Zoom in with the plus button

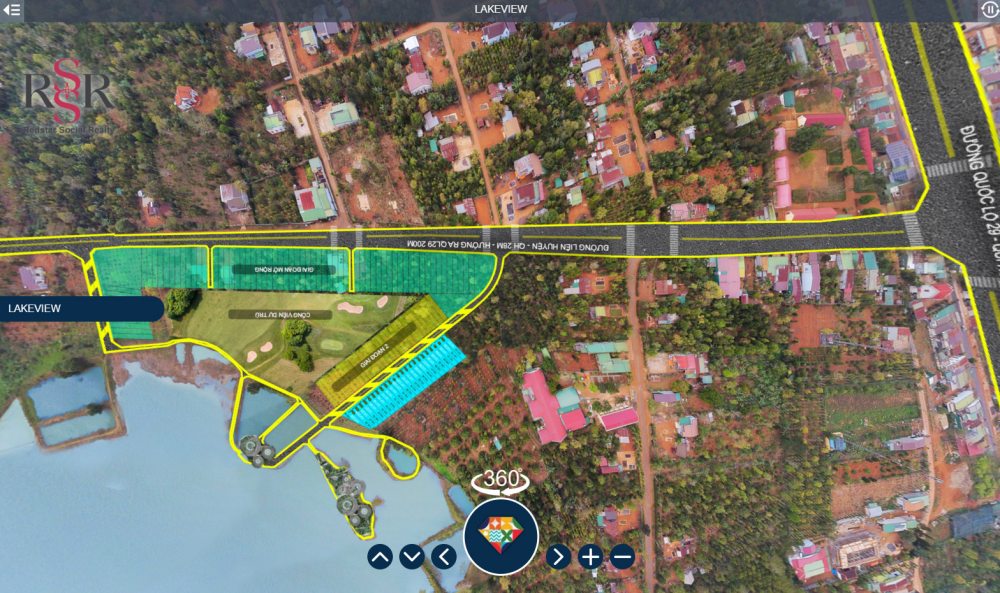coord(591,557)
